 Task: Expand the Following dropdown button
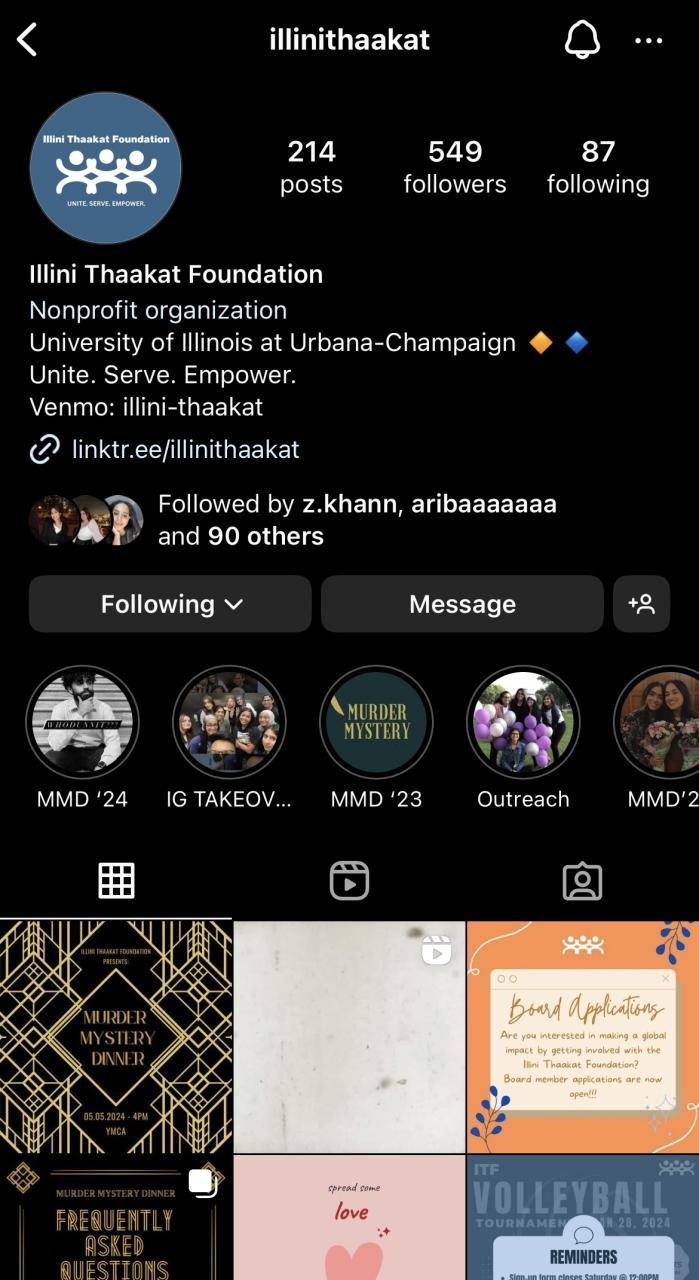(x=170, y=604)
